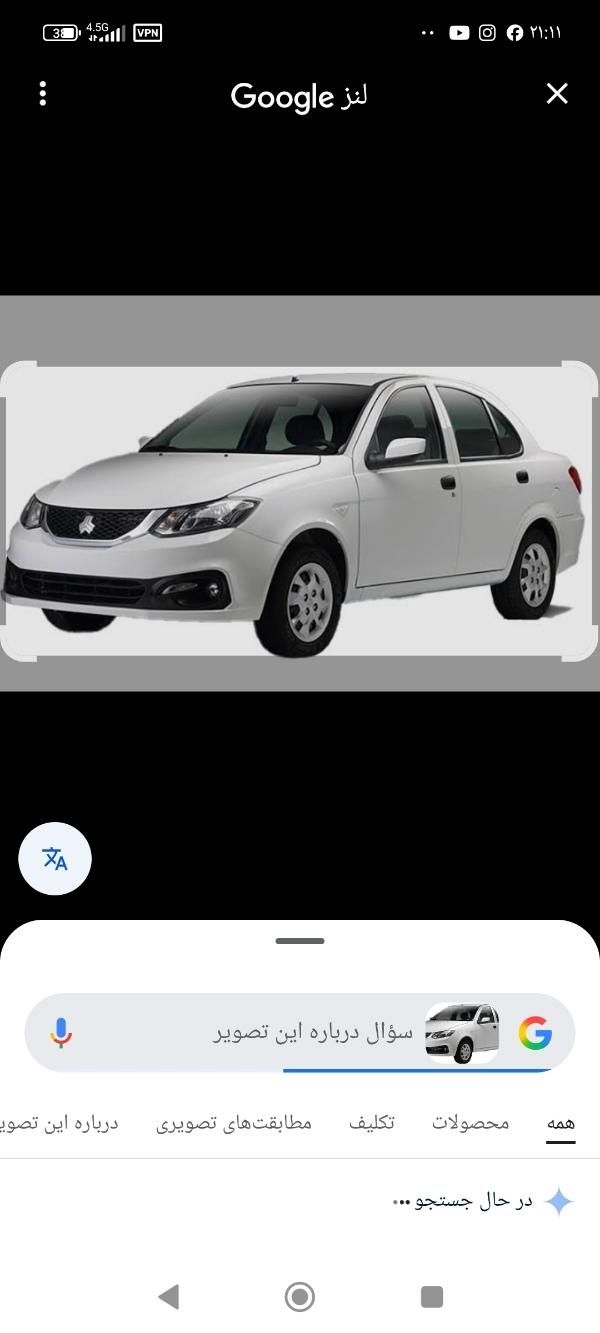Tap the microphone for voice search

pyautogui.click(x=61, y=1032)
